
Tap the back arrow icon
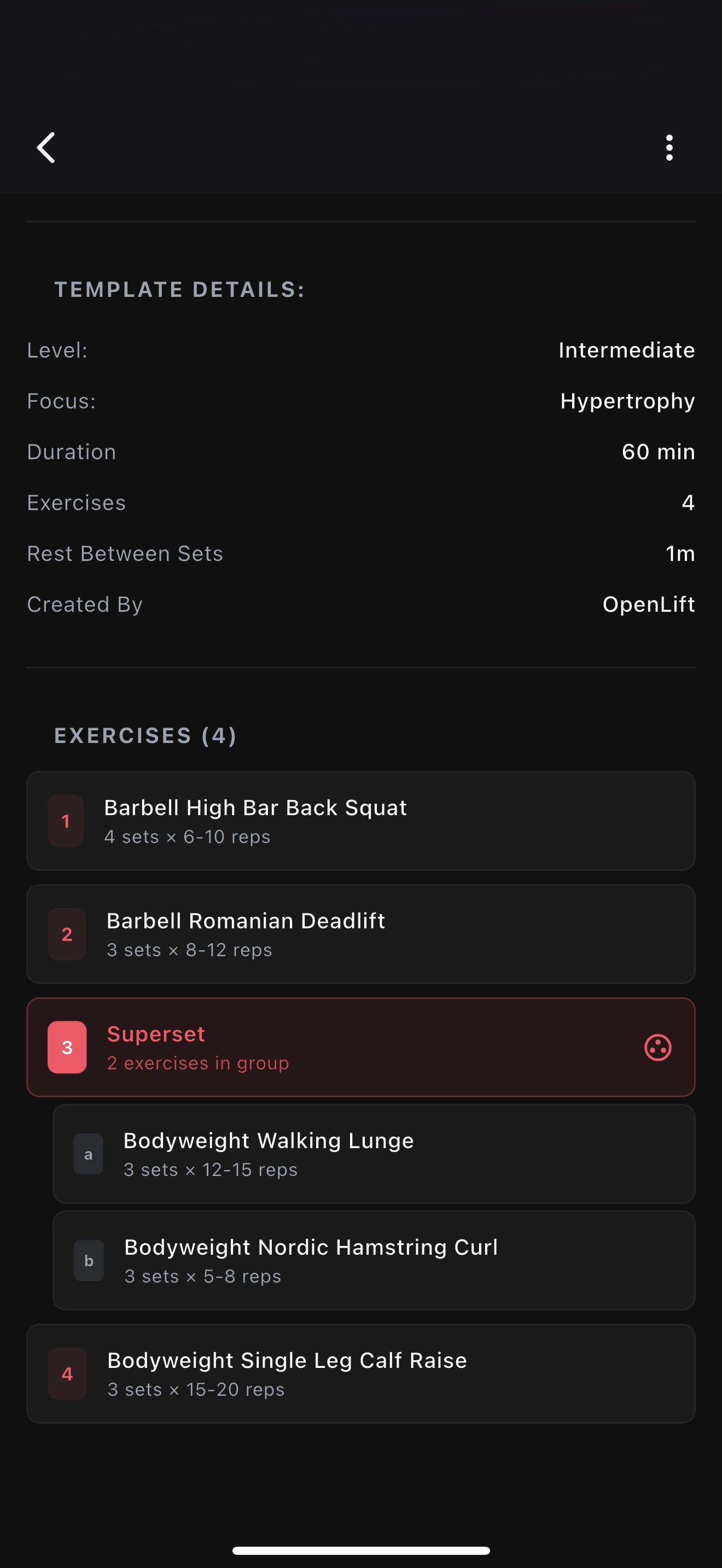point(45,147)
